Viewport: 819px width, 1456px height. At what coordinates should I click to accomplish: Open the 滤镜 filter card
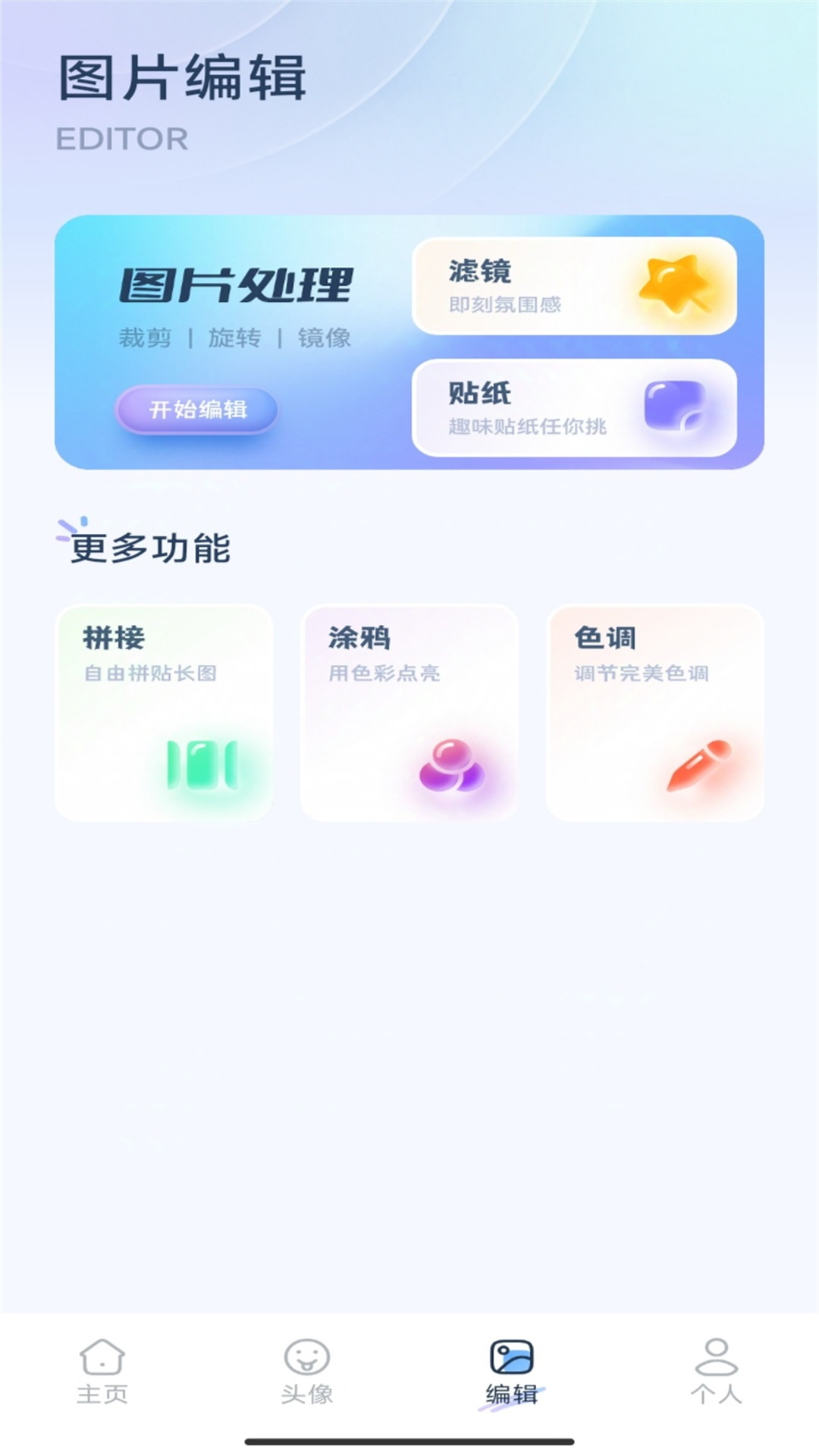pos(574,287)
